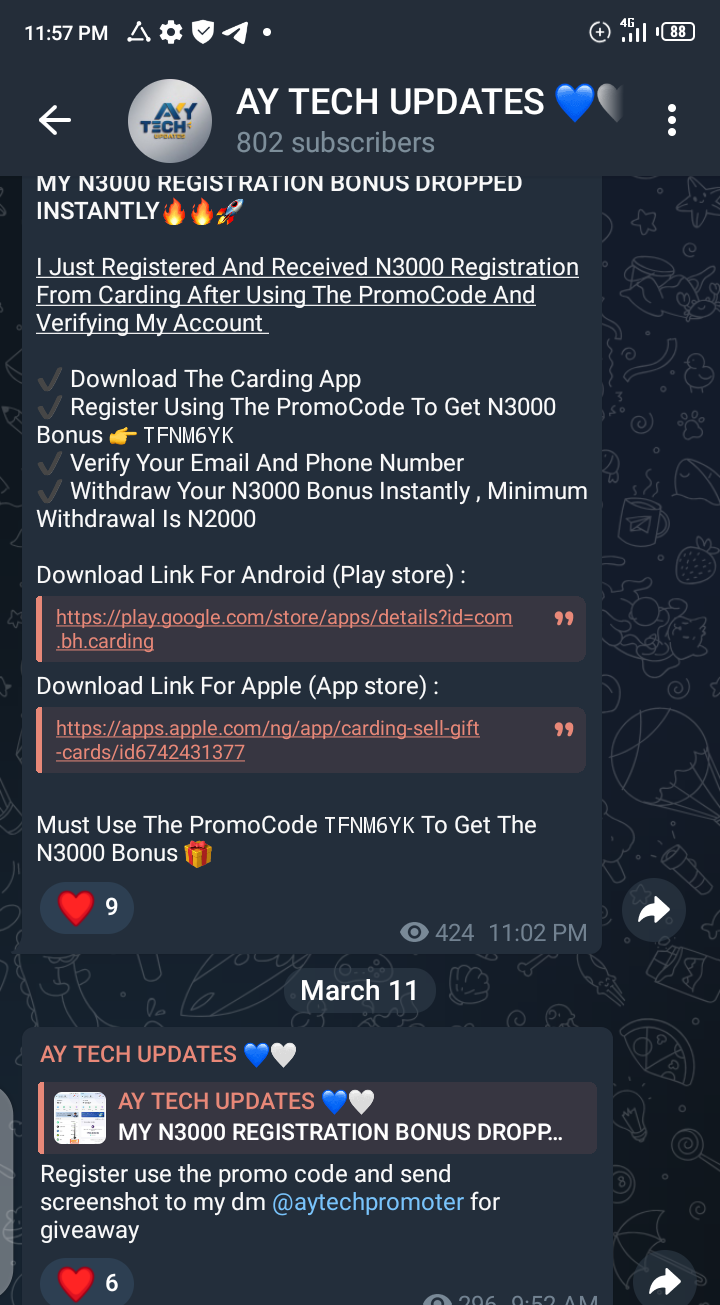
Task: Go back from AY TECH UPDATES channel
Action: [55, 121]
